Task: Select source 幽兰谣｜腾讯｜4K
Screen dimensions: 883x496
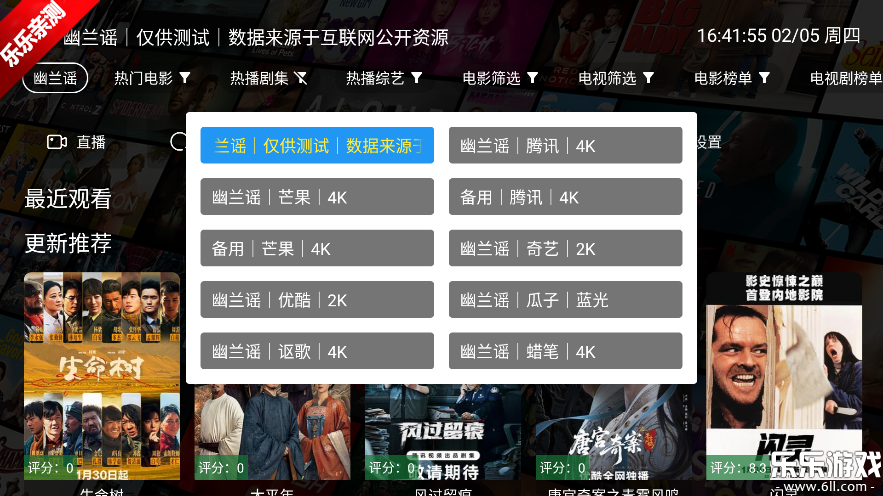Action: [x=565, y=145]
